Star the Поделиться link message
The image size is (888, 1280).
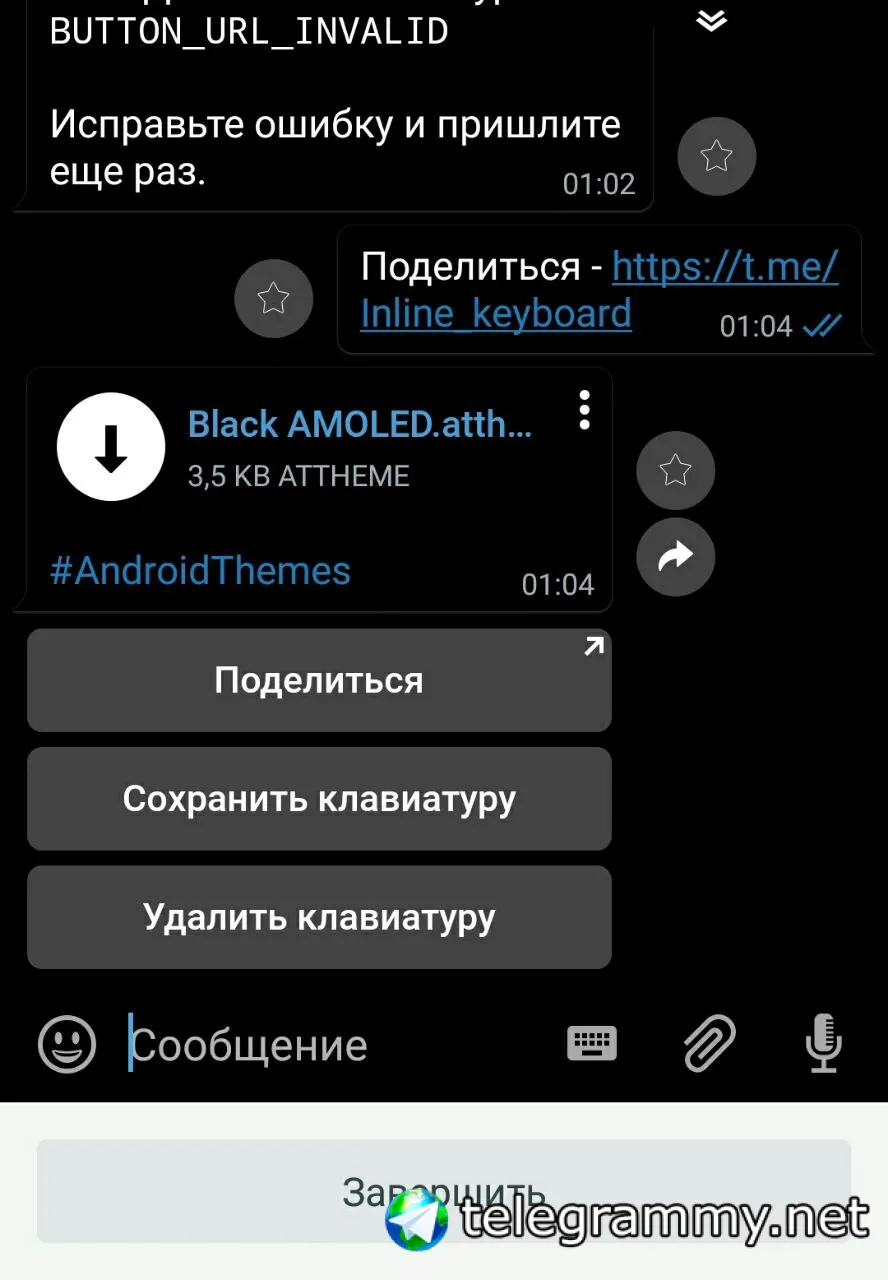pyautogui.click(x=273, y=298)
